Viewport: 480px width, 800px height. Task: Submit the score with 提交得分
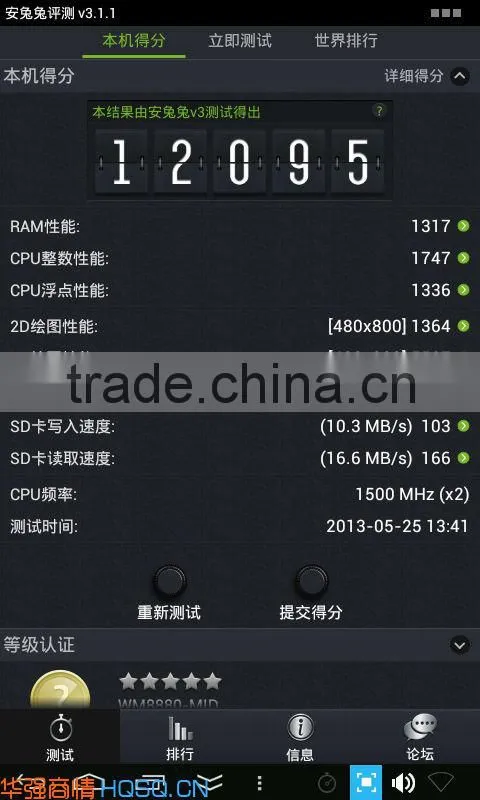(x=311, y=592)
